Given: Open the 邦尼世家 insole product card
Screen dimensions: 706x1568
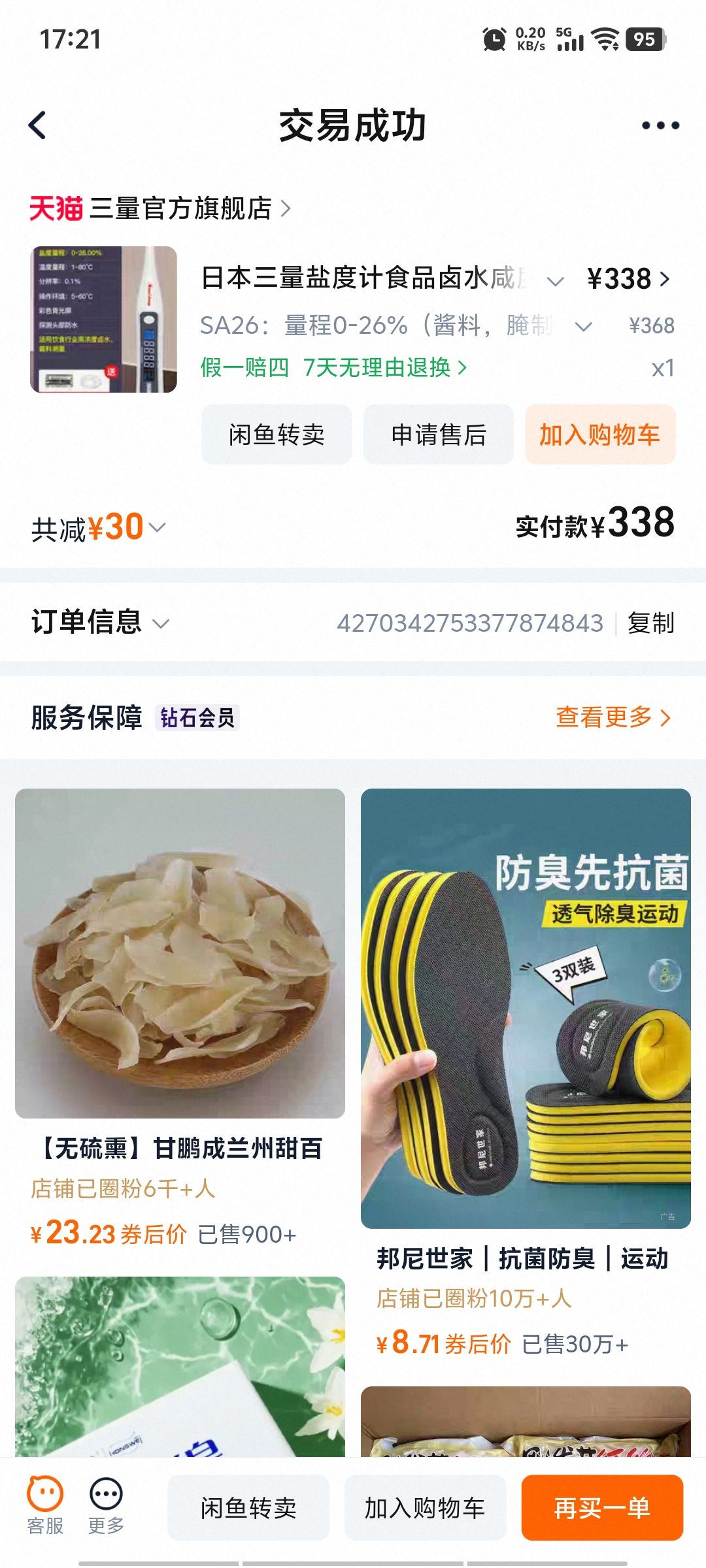Looking at the screenshot, I should (526, 1009).
